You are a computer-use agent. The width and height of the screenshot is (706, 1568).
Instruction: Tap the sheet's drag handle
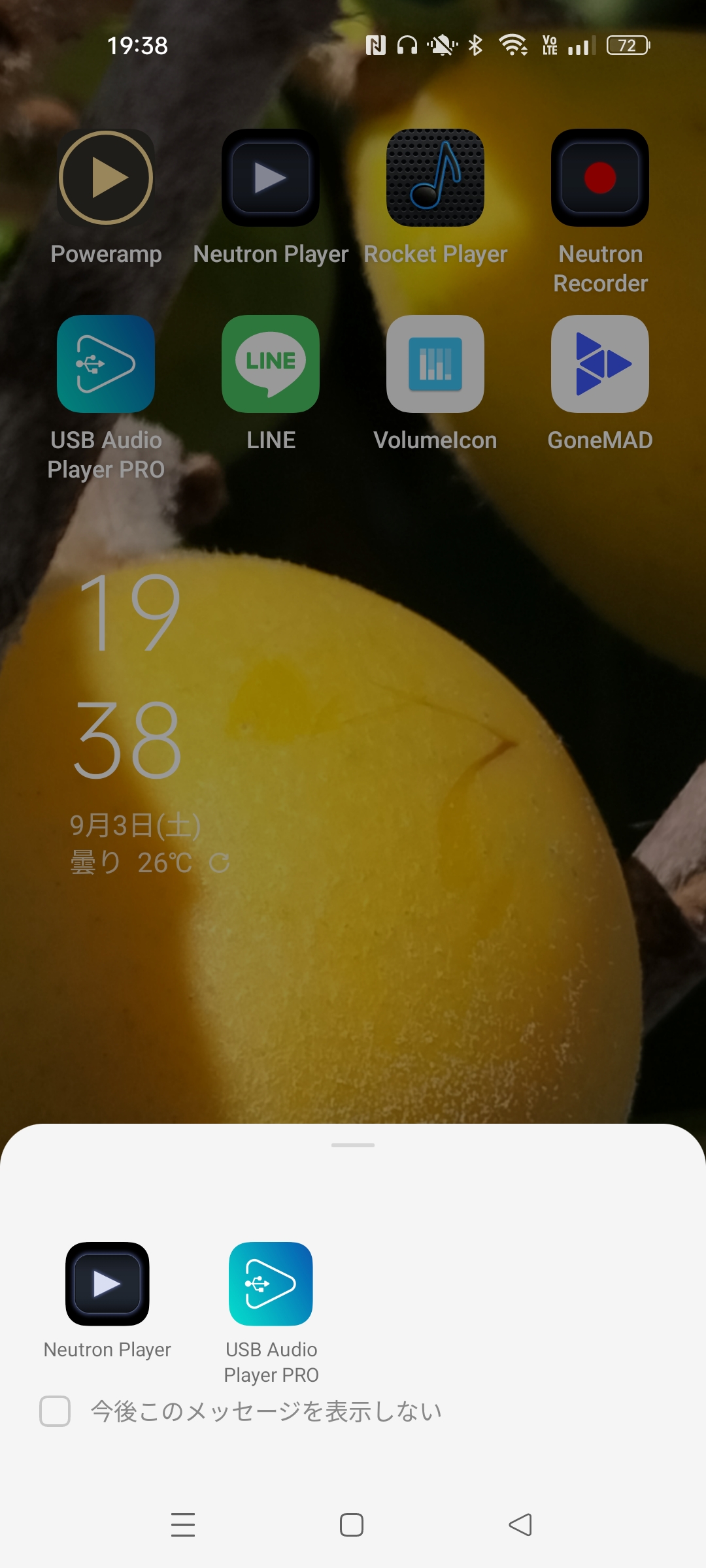(353, 1145)
